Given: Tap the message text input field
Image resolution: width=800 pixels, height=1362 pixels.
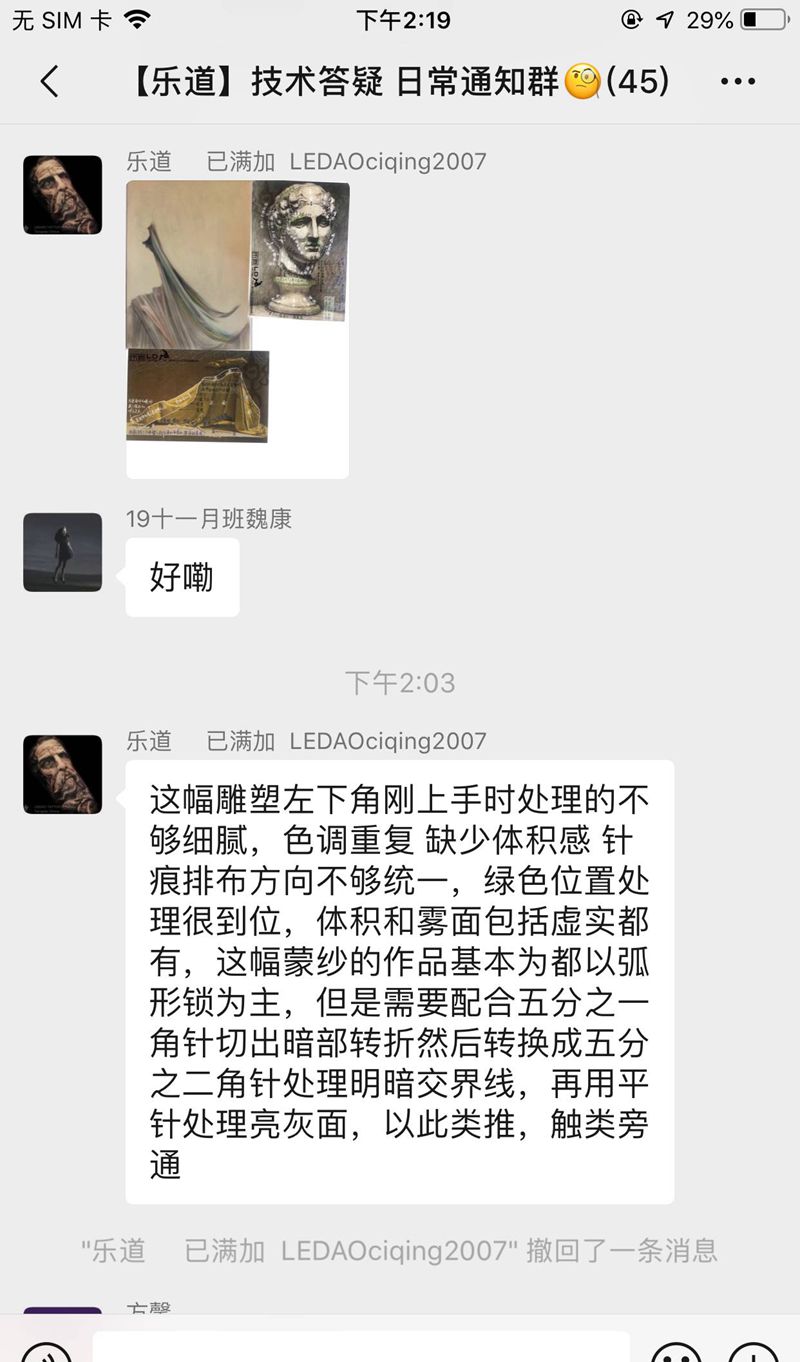Looking at the screenshot, I should [361, 1348].
